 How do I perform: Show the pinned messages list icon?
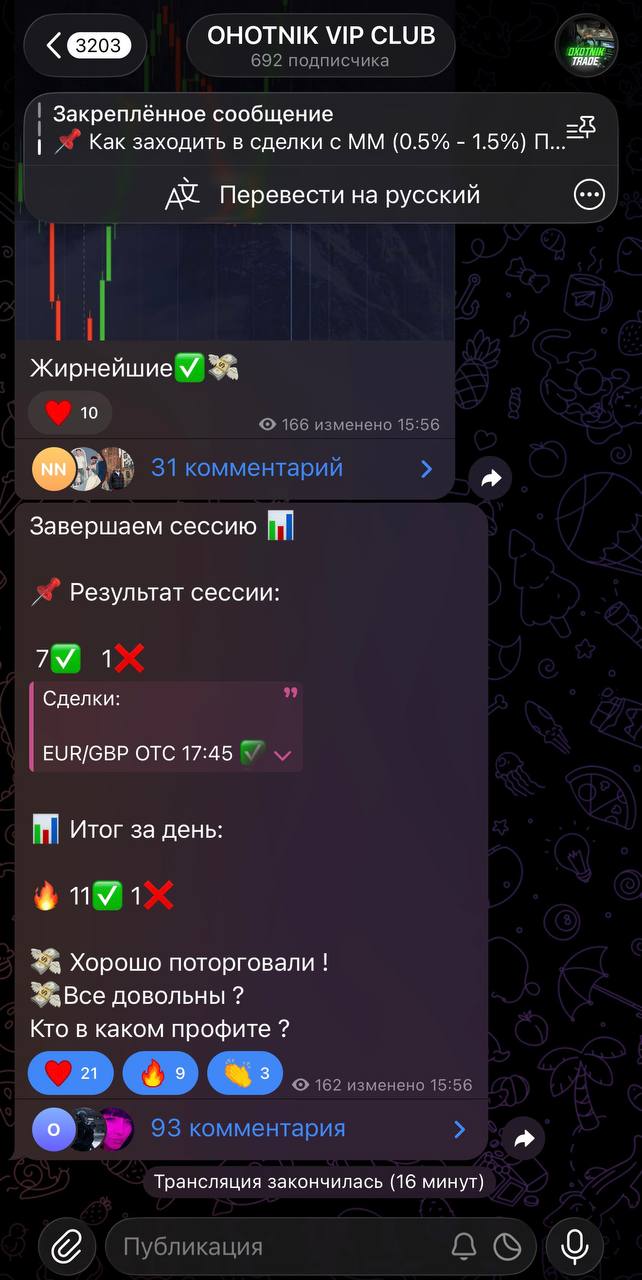pos(581,128)
